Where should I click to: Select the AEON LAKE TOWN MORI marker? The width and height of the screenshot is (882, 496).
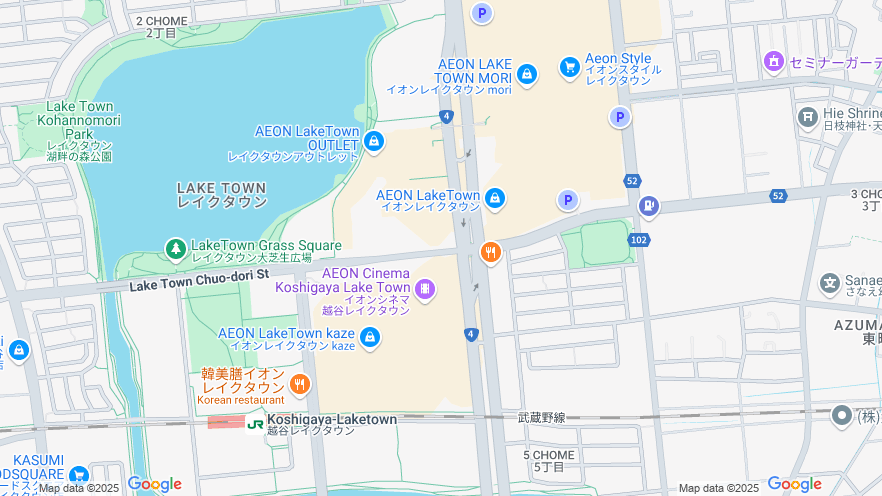(x=527, y=73)
